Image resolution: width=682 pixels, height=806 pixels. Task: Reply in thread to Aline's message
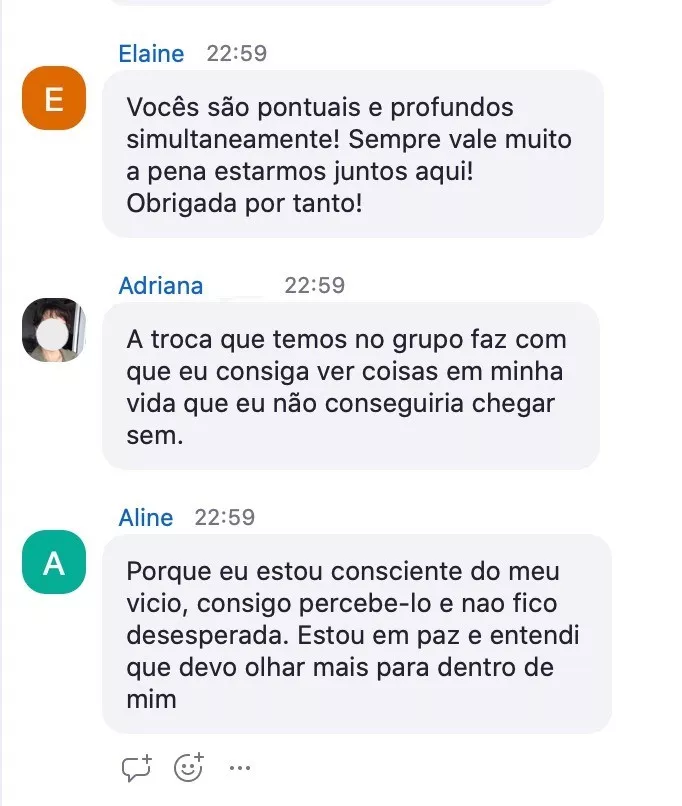135,767
